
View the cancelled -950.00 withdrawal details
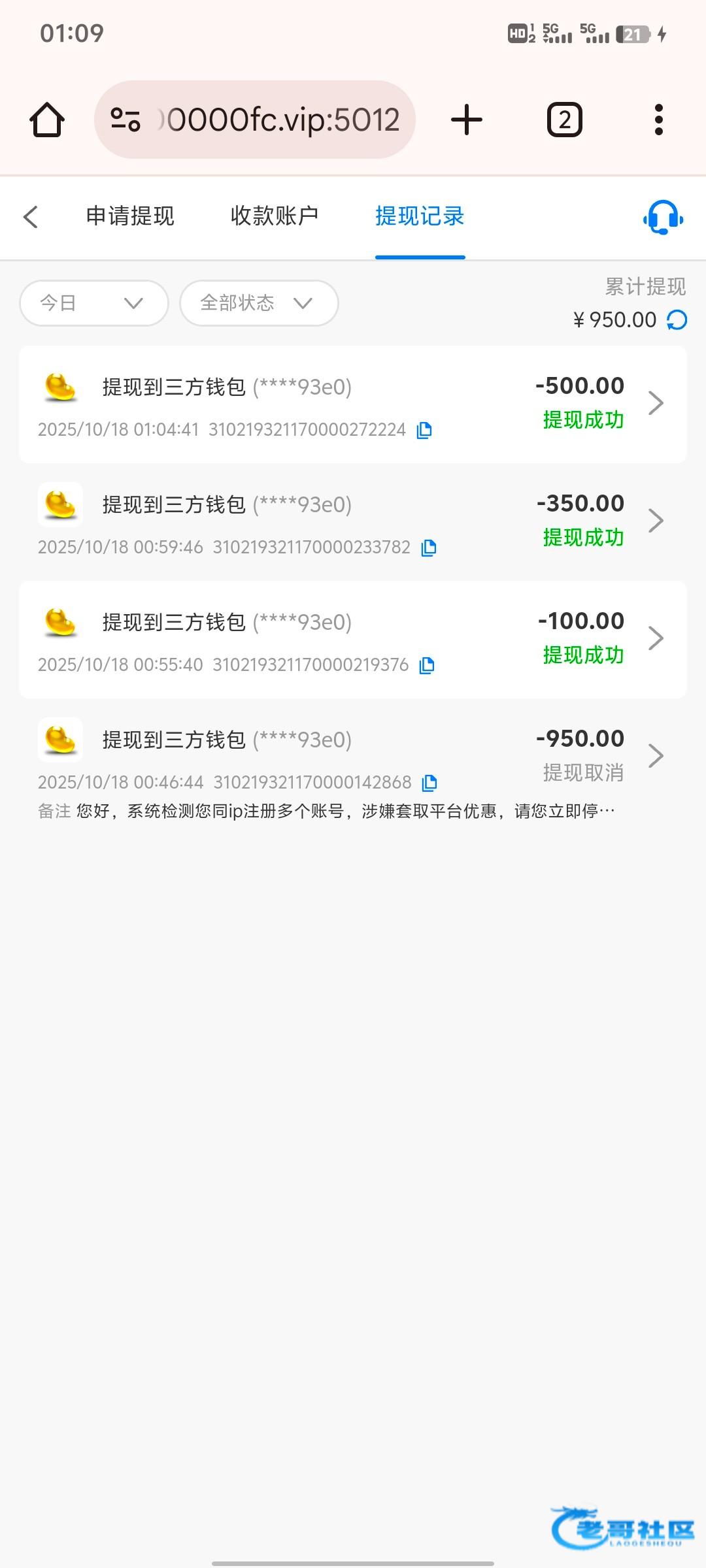coord(655,756)
